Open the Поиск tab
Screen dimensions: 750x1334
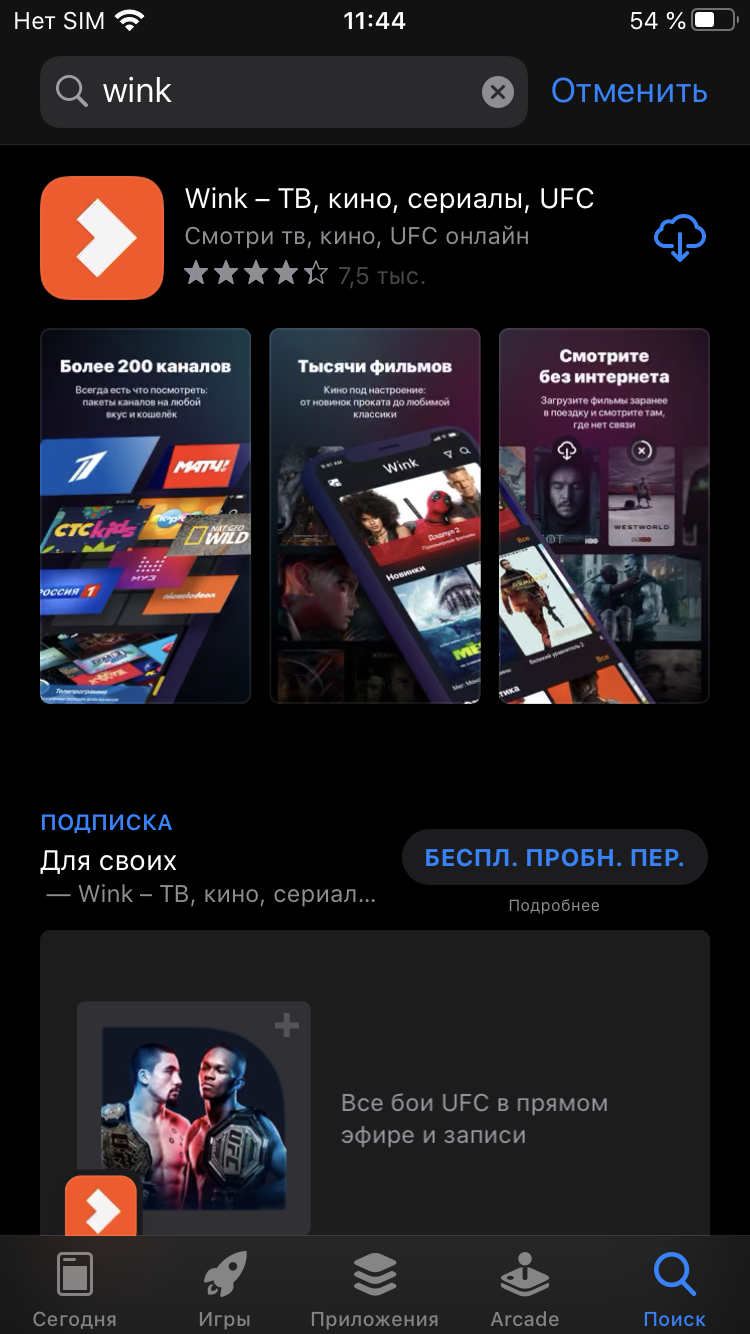(x=675, y=1288)
